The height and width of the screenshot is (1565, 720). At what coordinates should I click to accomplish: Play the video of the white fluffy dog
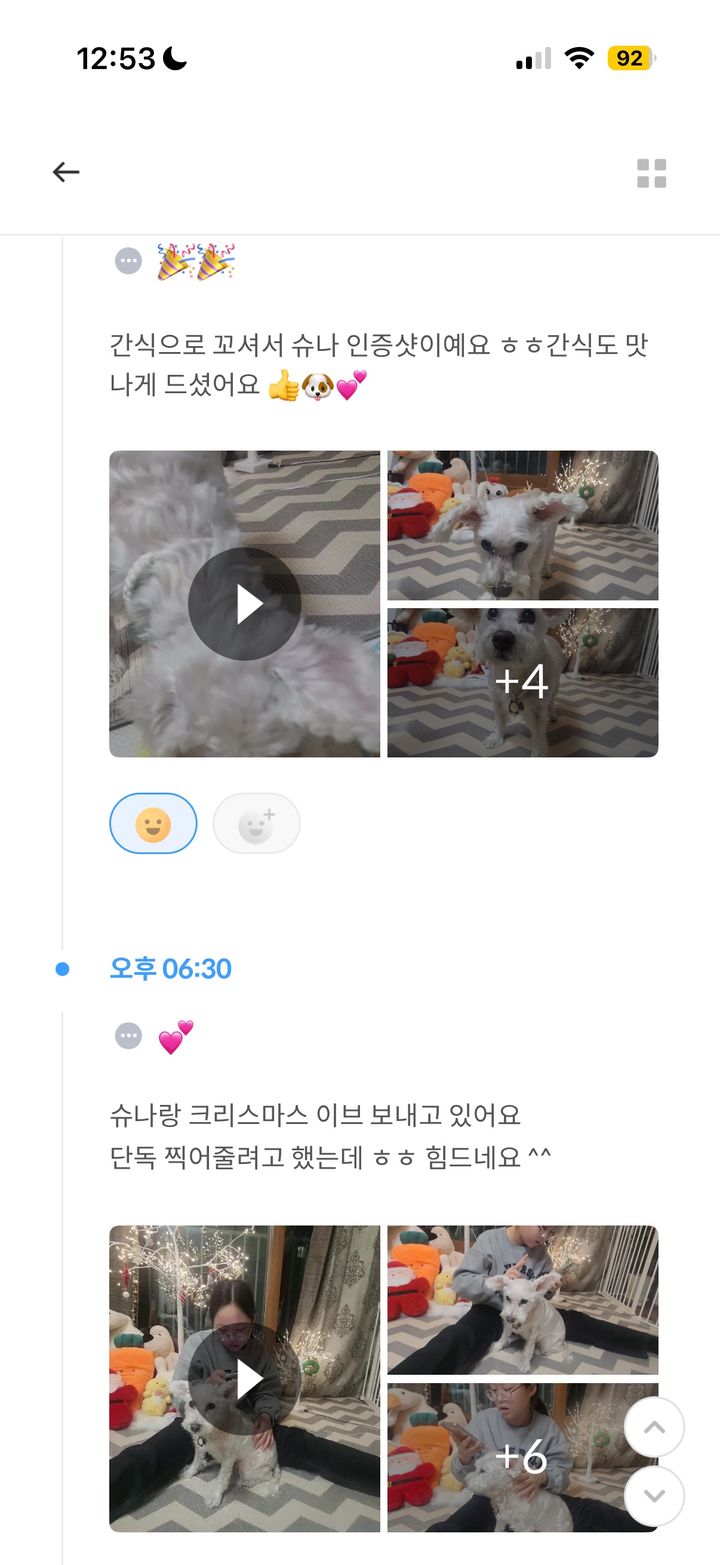click(244, 603)
